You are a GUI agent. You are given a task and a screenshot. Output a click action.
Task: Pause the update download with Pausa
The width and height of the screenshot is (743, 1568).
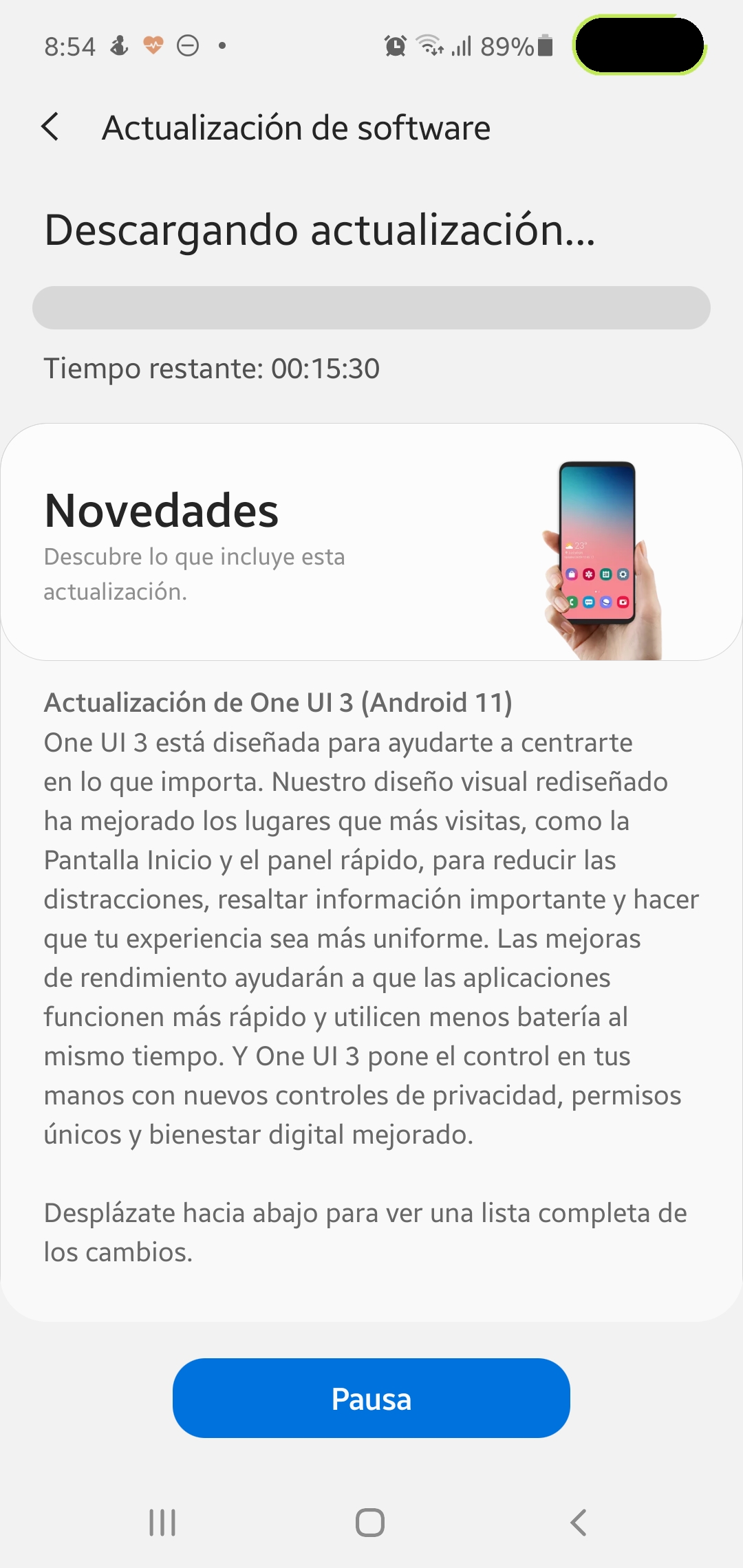pos(371,1398)
